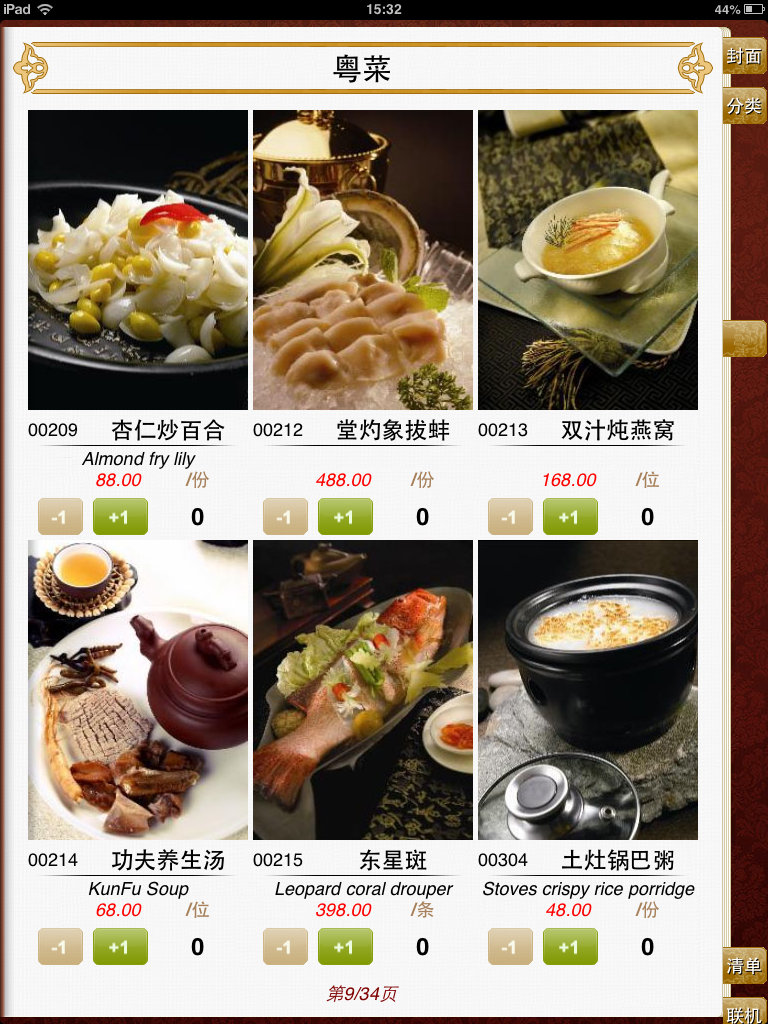Open the 分类 categories tab
The height and width of the screenshot is (1024, 768).
(x=744, y=106)
